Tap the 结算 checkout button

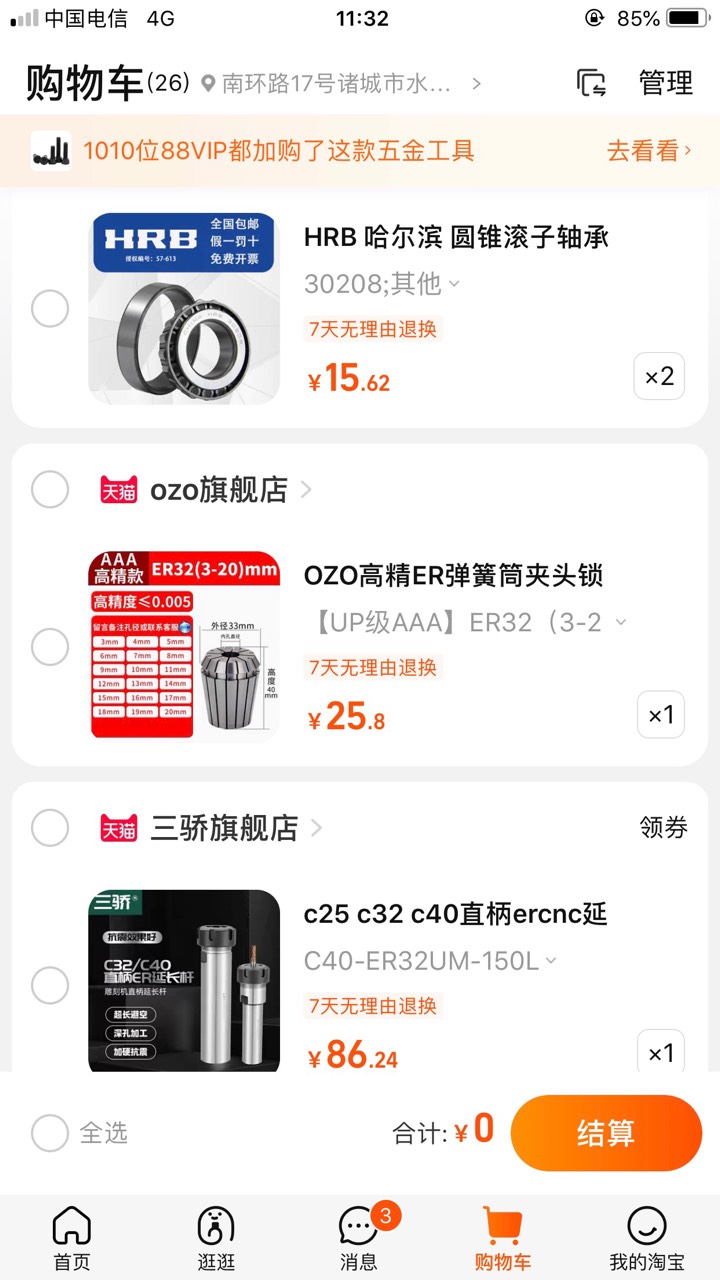pyautogui.click(x=606, y=1133)
